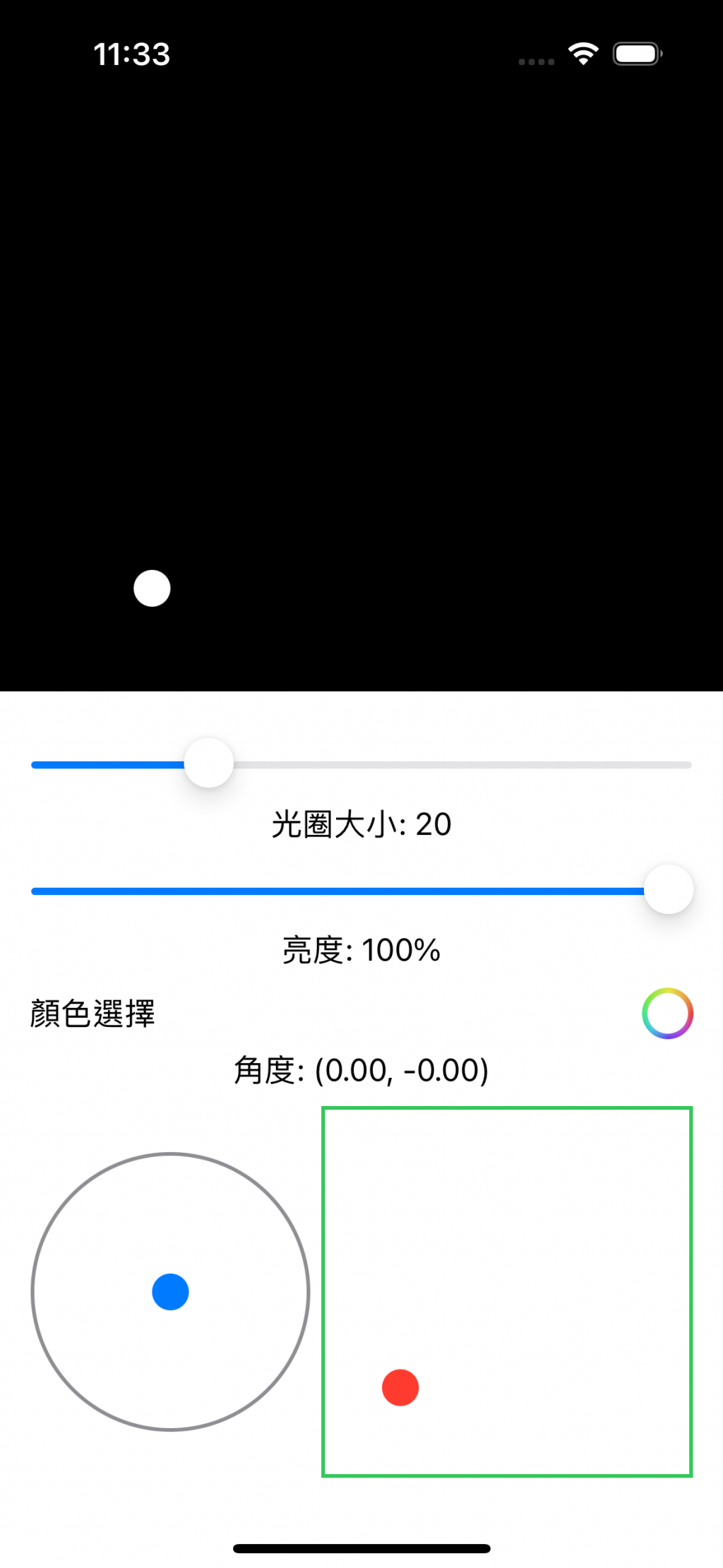
Task: Open the 顏色選擇 color picker
Action: pyautogui.click(x=667, y=1013)
